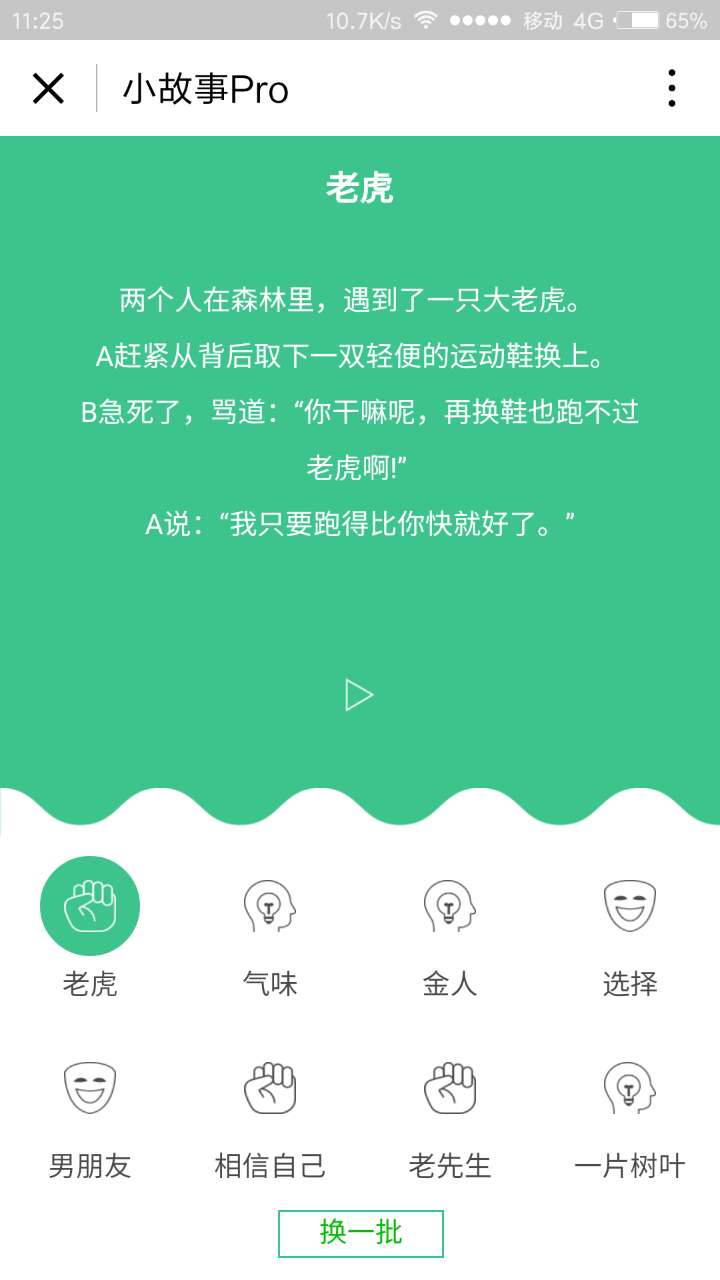Play the 老虎 story audio
720x1280 pixels.
click(359, 695)
